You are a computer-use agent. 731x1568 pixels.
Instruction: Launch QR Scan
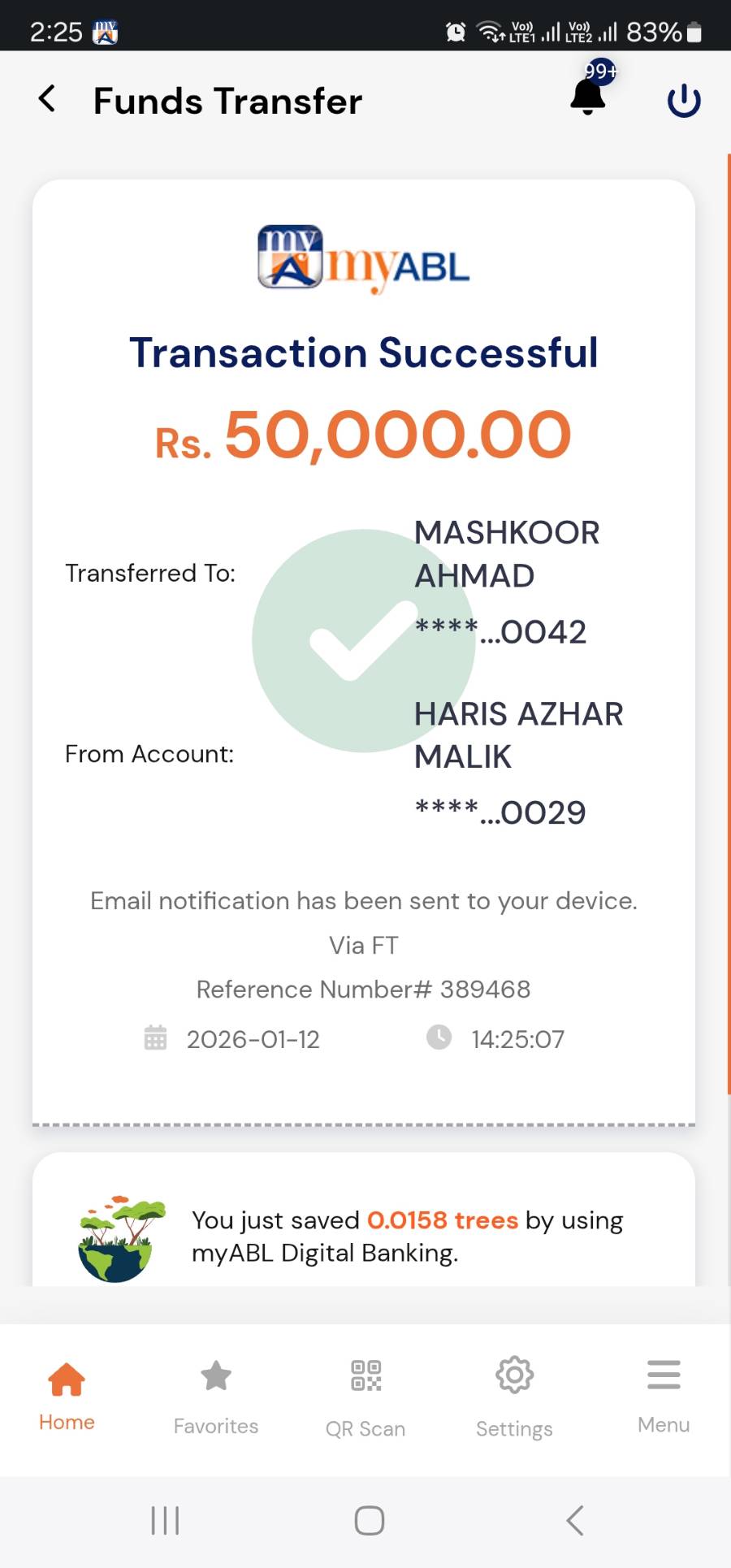pos(365,1397)
